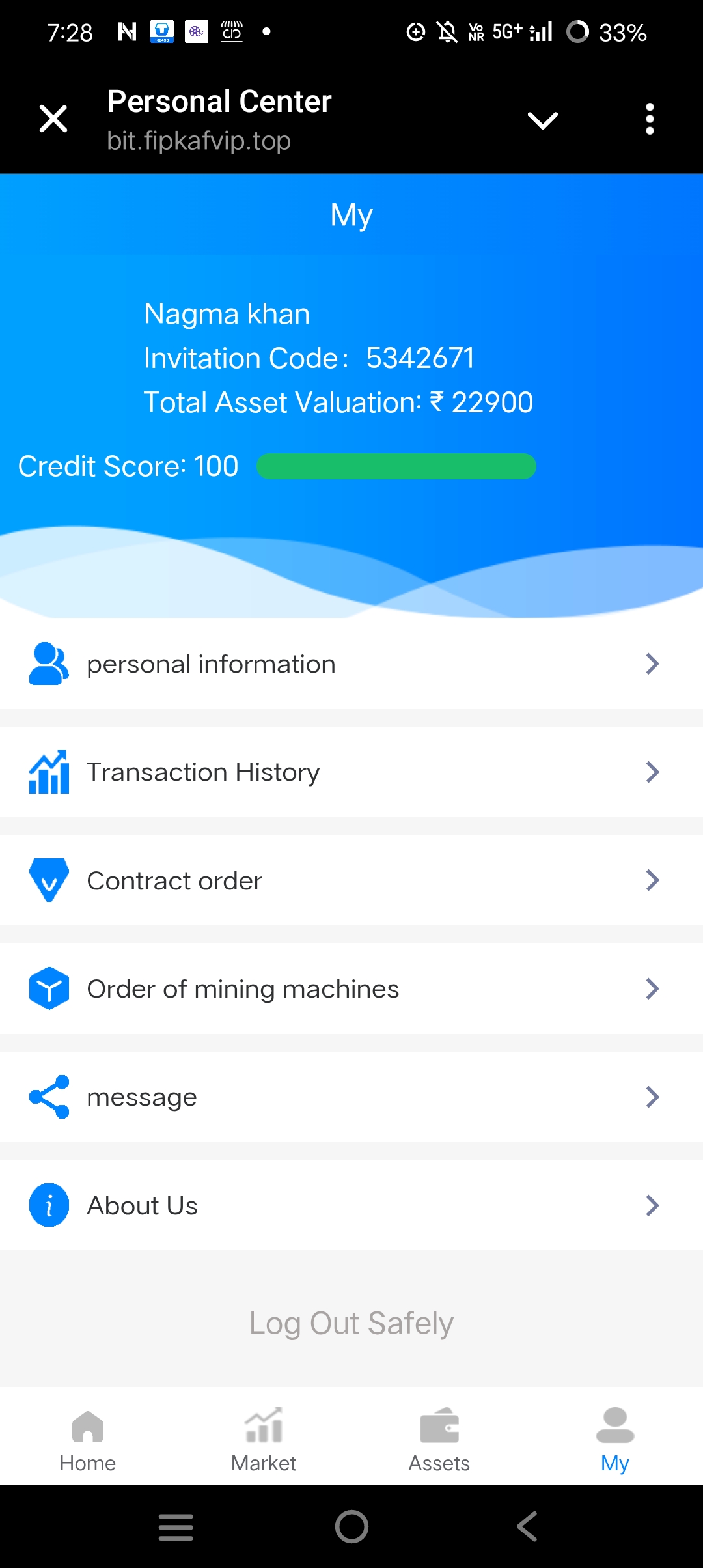
Task: Open About Us
Action: tap(351, 1205)
